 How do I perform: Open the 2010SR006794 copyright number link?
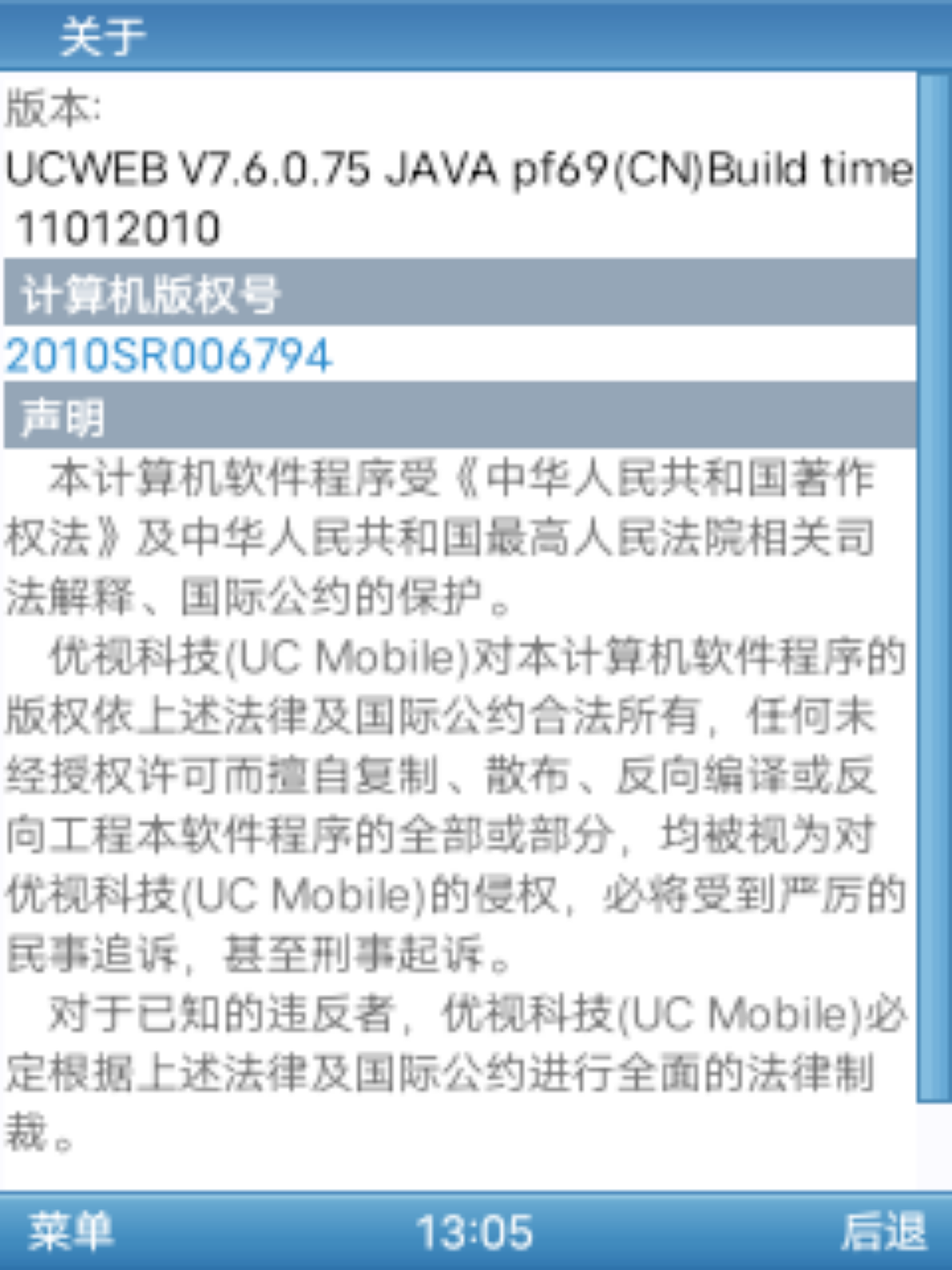(168, 356)
